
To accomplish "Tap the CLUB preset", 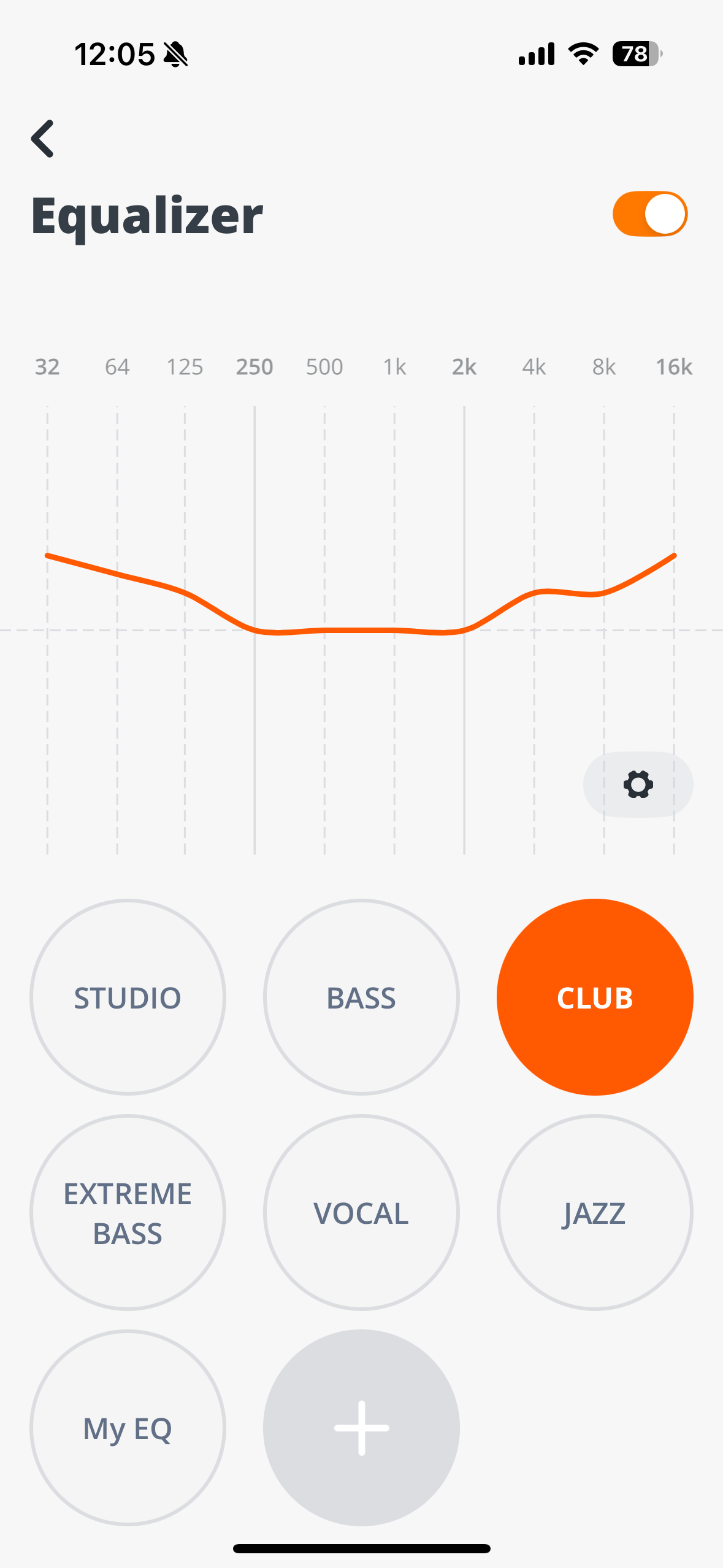I will 594,997.
